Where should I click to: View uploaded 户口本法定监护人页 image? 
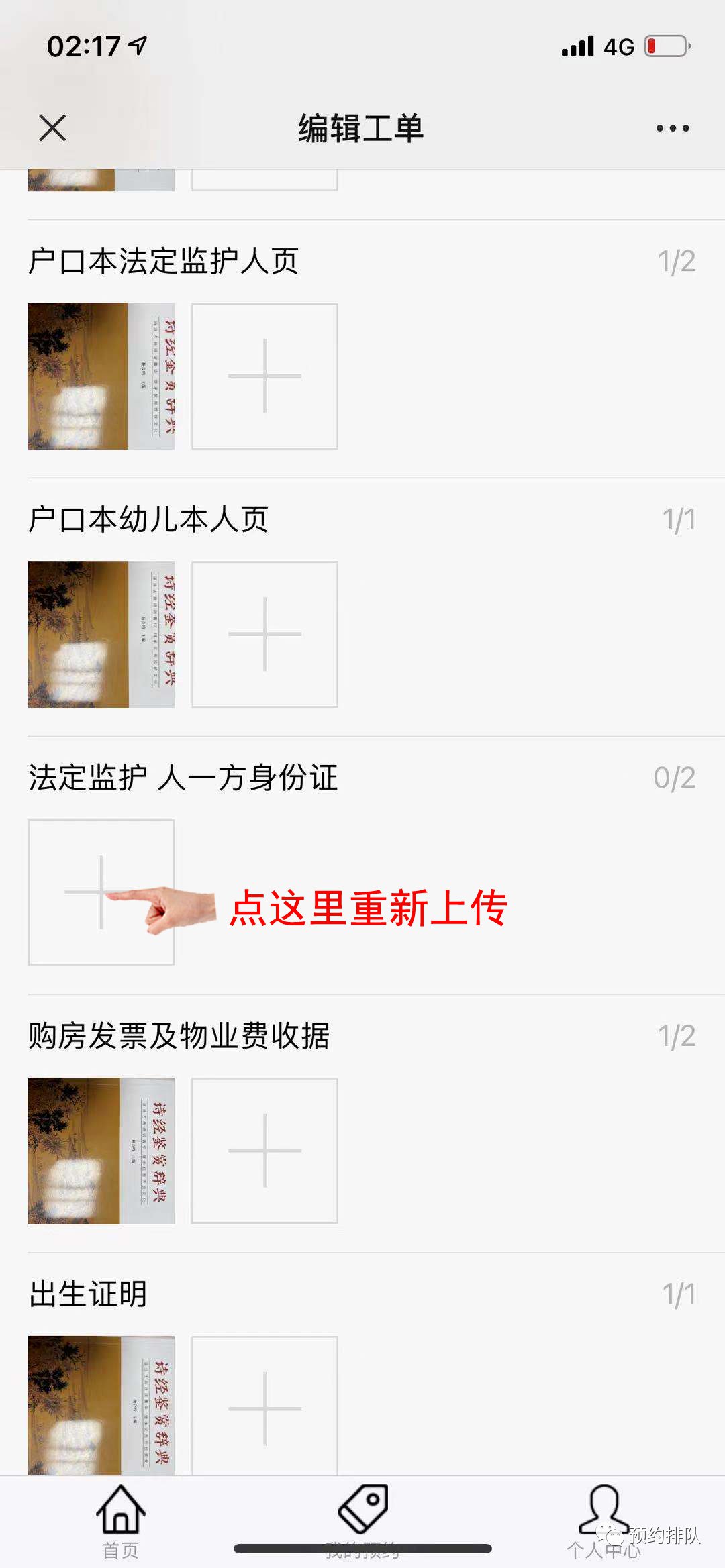coord(101,376)
